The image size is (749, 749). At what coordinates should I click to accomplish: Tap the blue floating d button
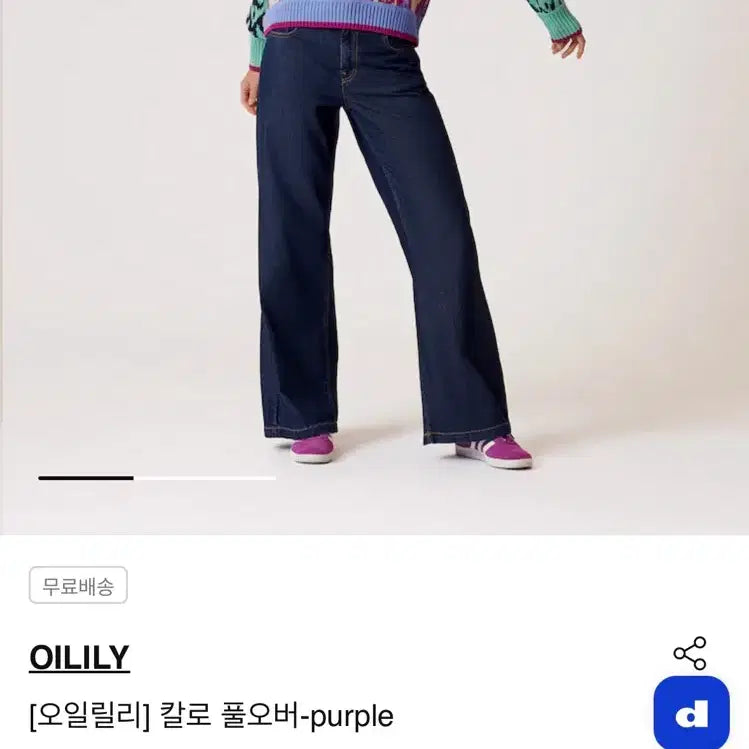(691, 712)
